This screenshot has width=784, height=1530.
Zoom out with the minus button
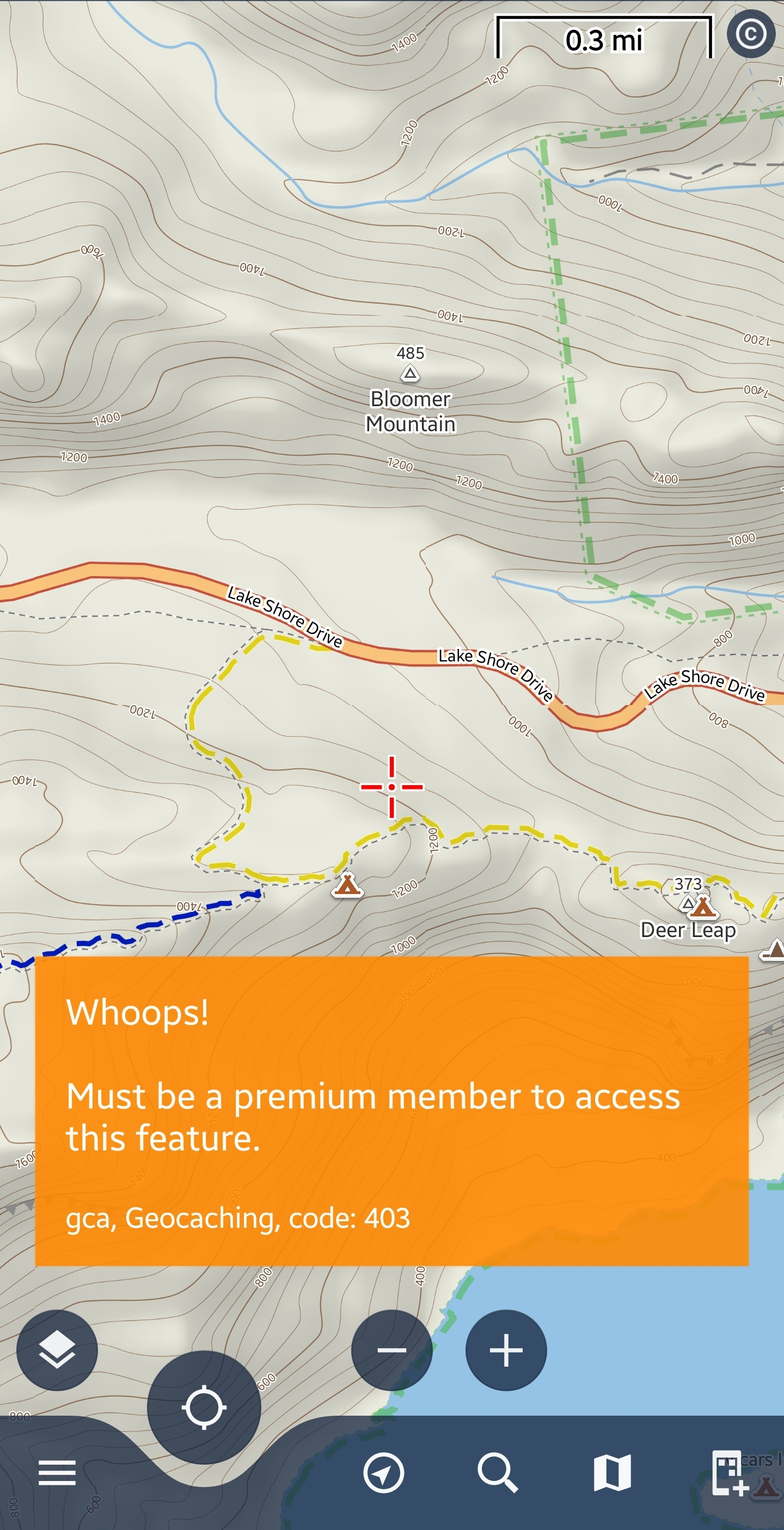[x=391, y=1350]
